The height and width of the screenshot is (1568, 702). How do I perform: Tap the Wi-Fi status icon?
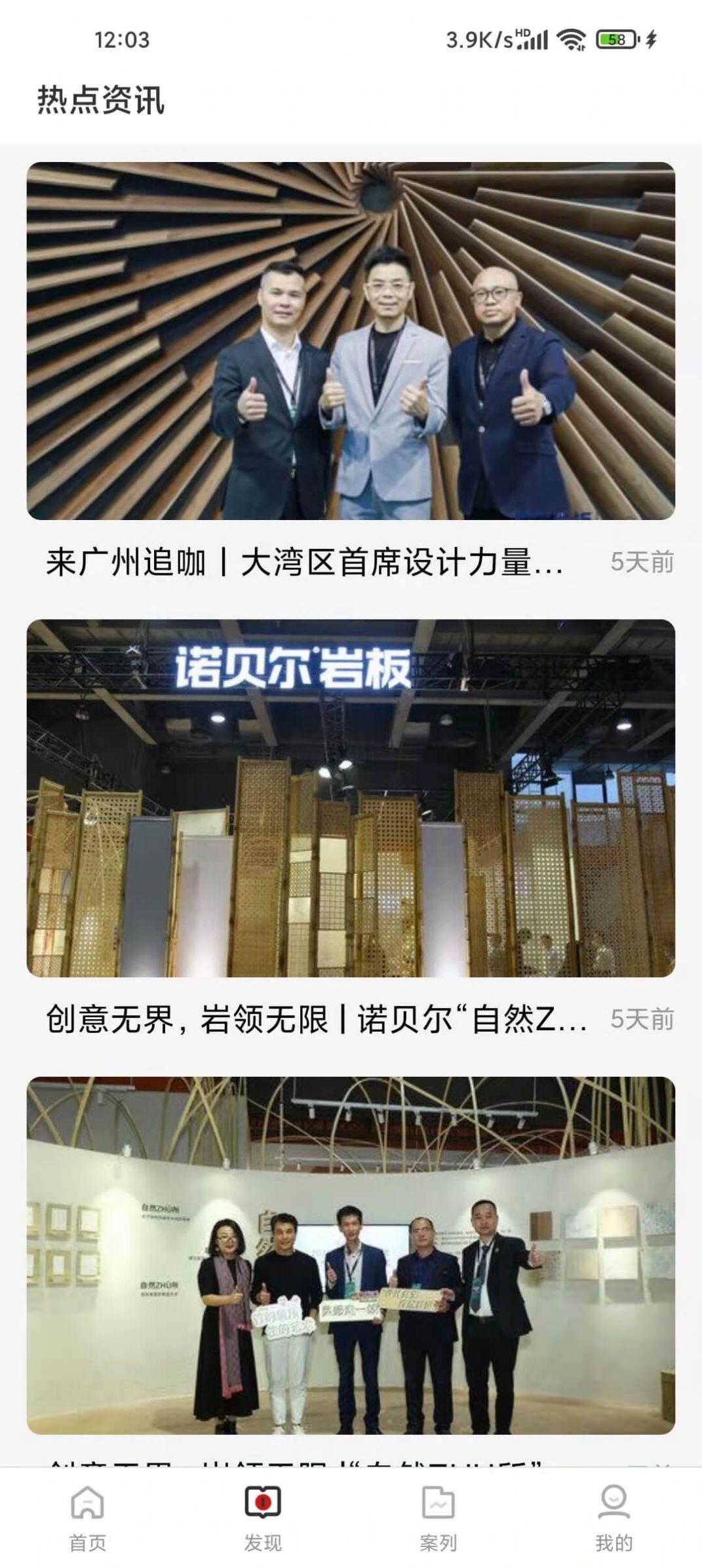(572, 41)
